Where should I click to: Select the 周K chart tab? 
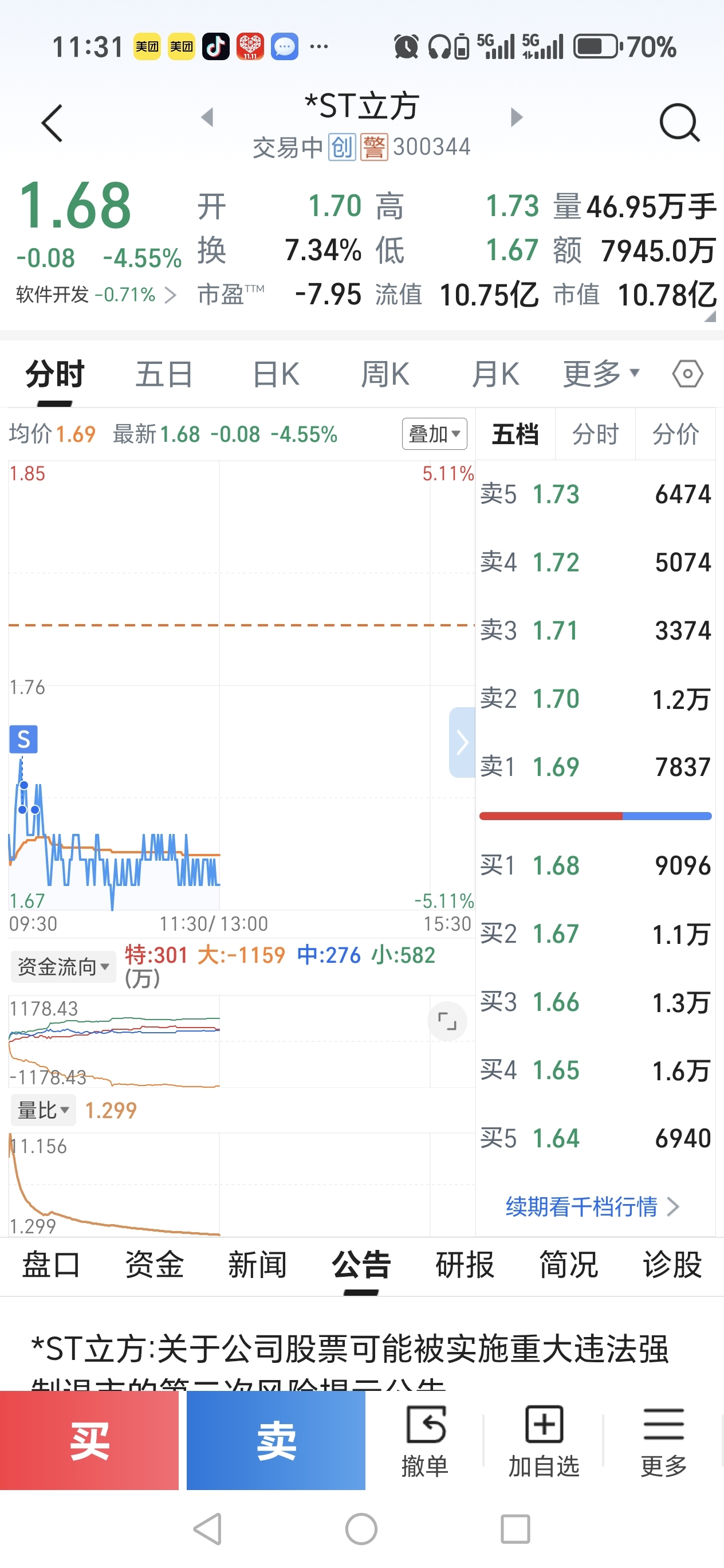(385, 374)
